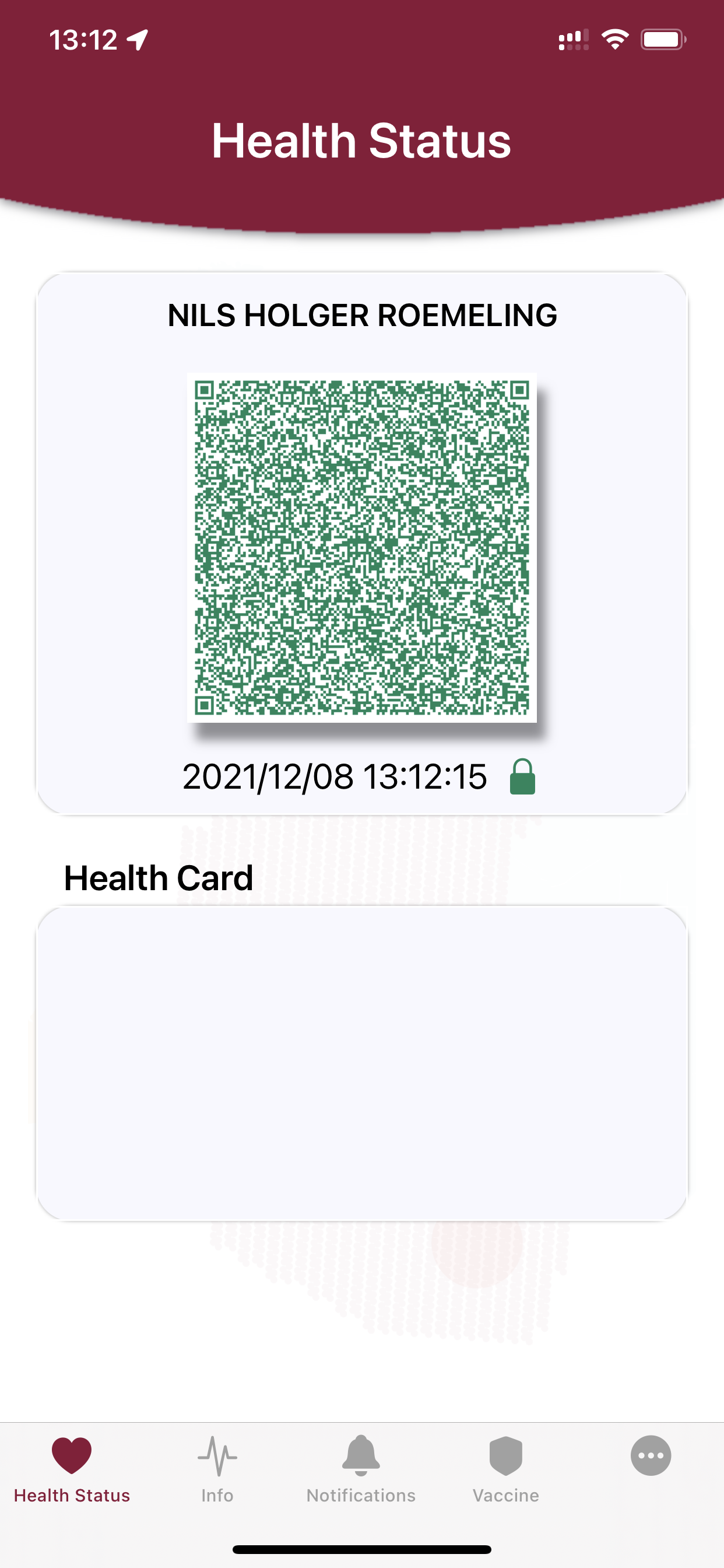Select the Health Status tab
724x1568 pixels.
click(72, 1469)
